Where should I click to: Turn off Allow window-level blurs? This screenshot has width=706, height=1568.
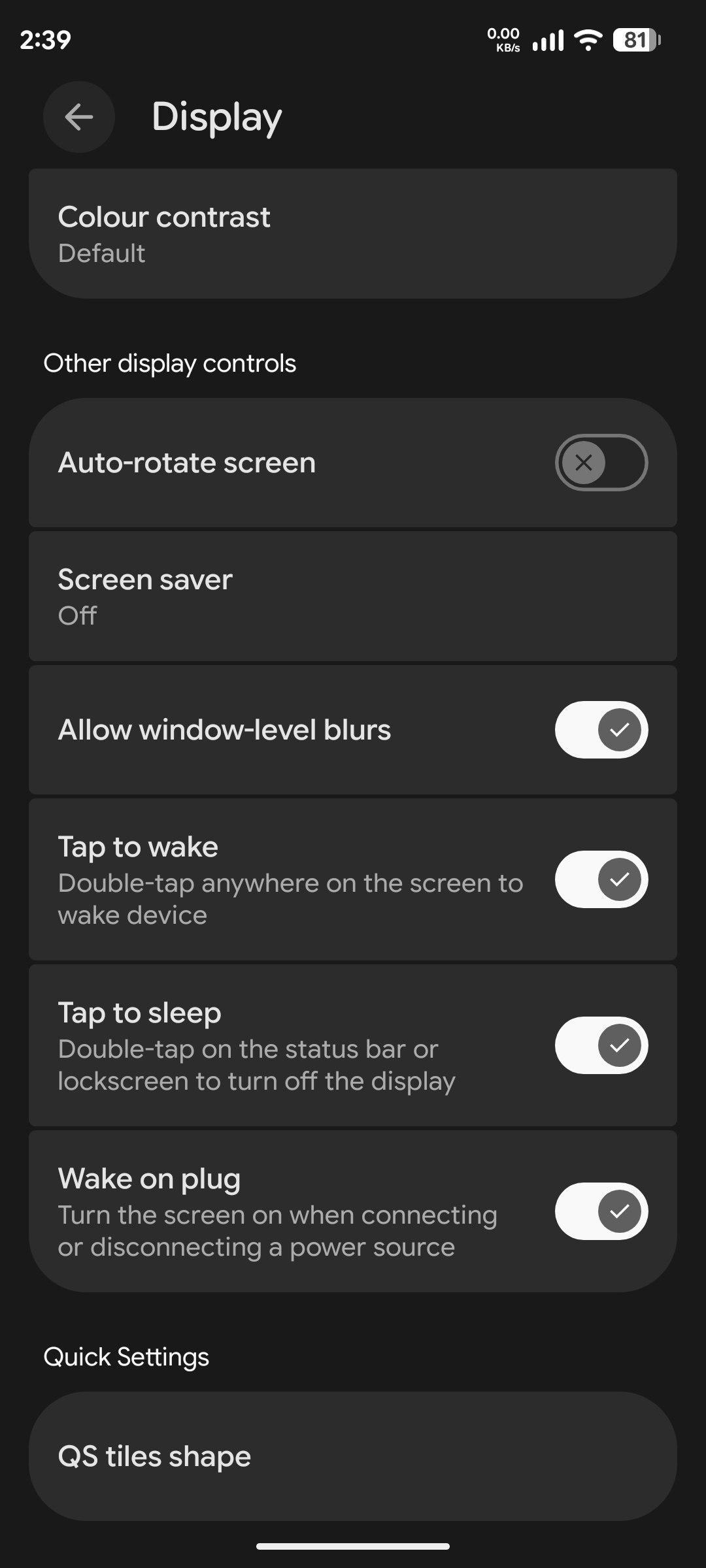pyautogui.click(x=601, y=730)
